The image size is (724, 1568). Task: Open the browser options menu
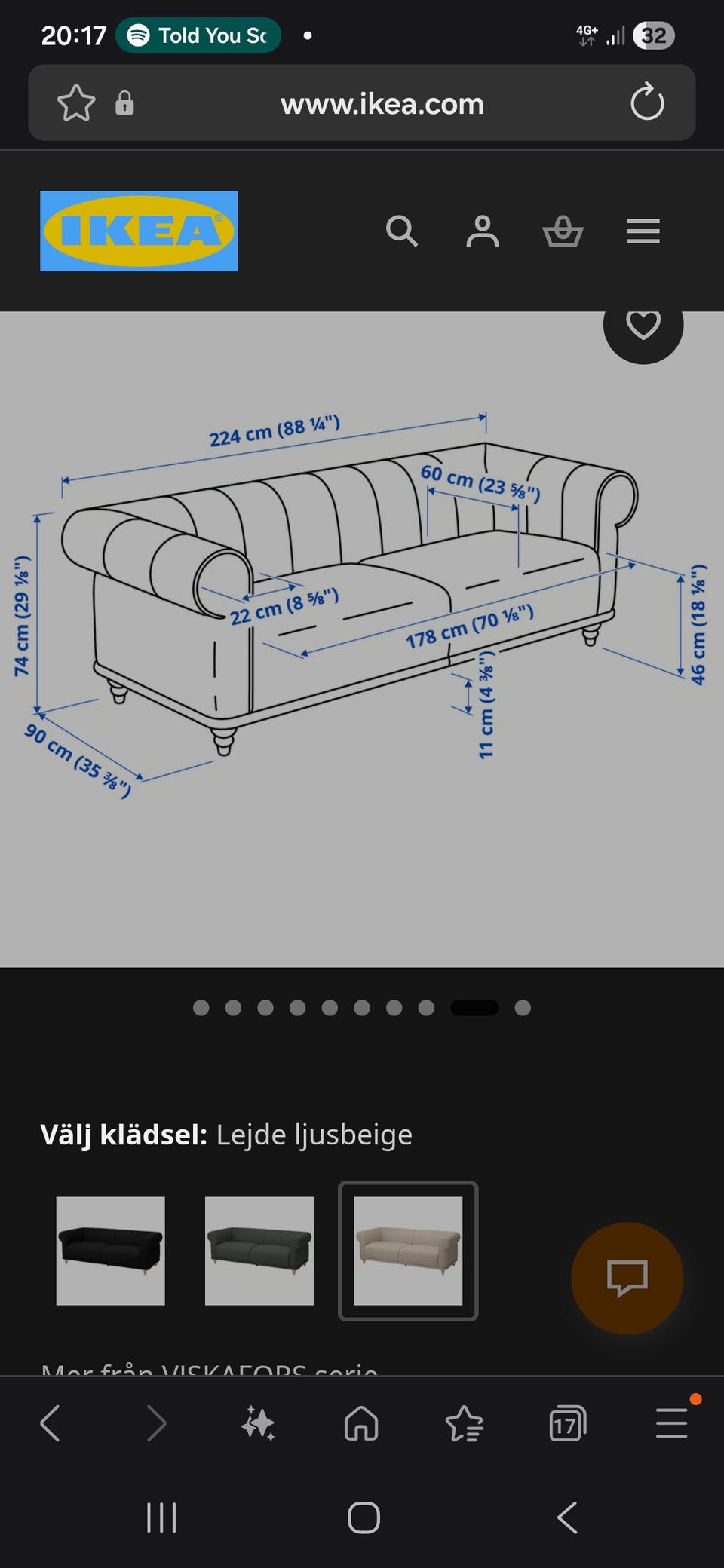click(x=670, y=1423)
